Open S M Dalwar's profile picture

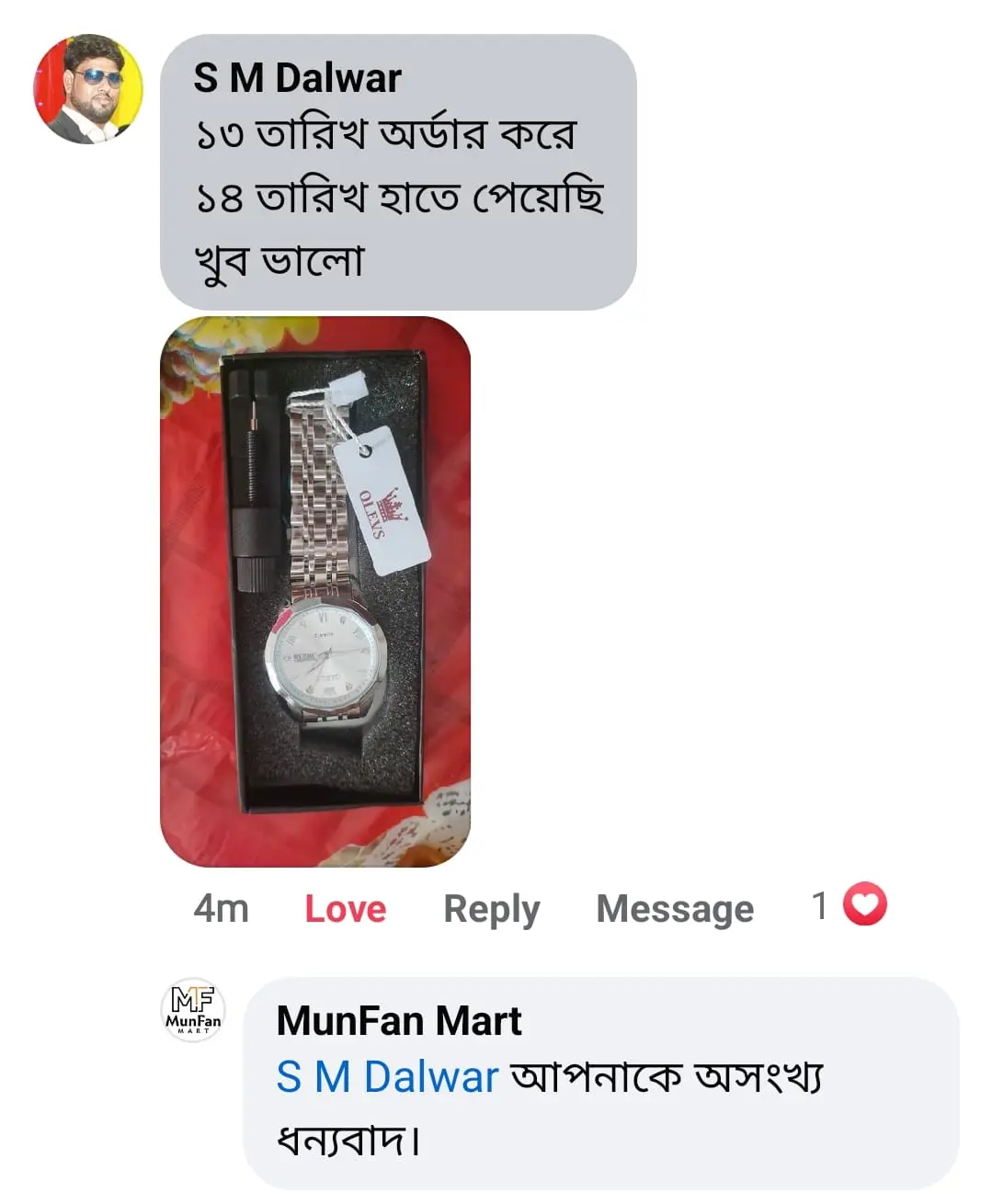tap(88, 89)
